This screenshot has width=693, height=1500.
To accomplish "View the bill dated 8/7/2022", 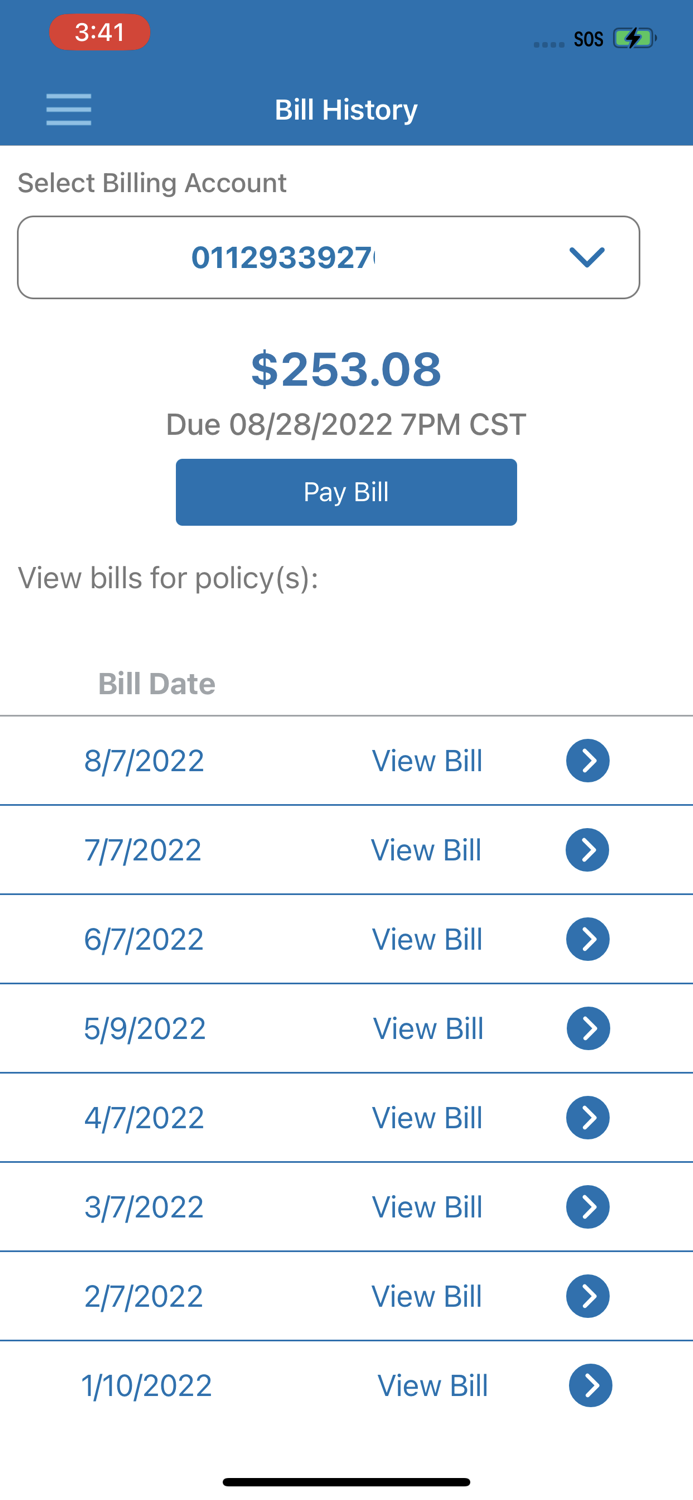I will (427, 761).
